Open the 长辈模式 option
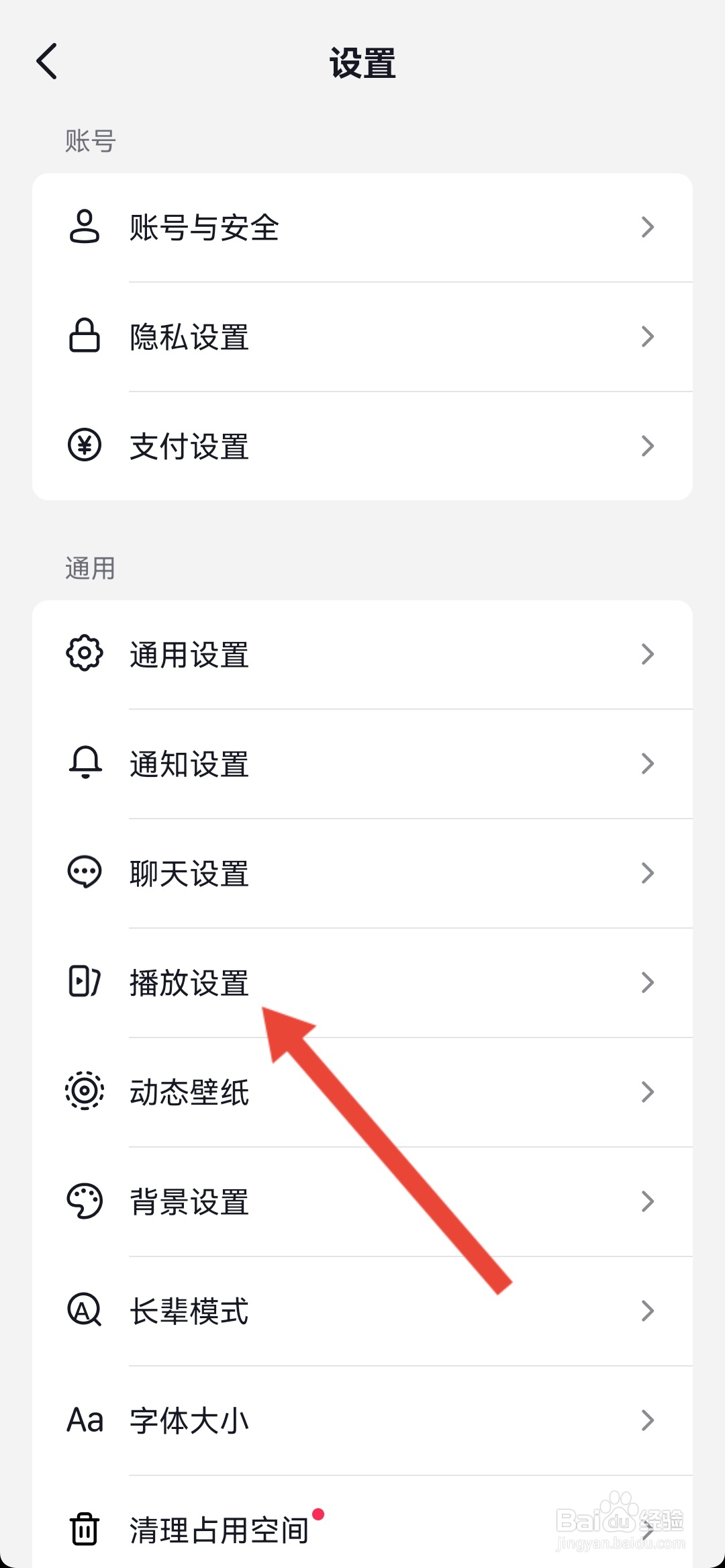The image size is (725, 1568). [x=362, y=1311]
